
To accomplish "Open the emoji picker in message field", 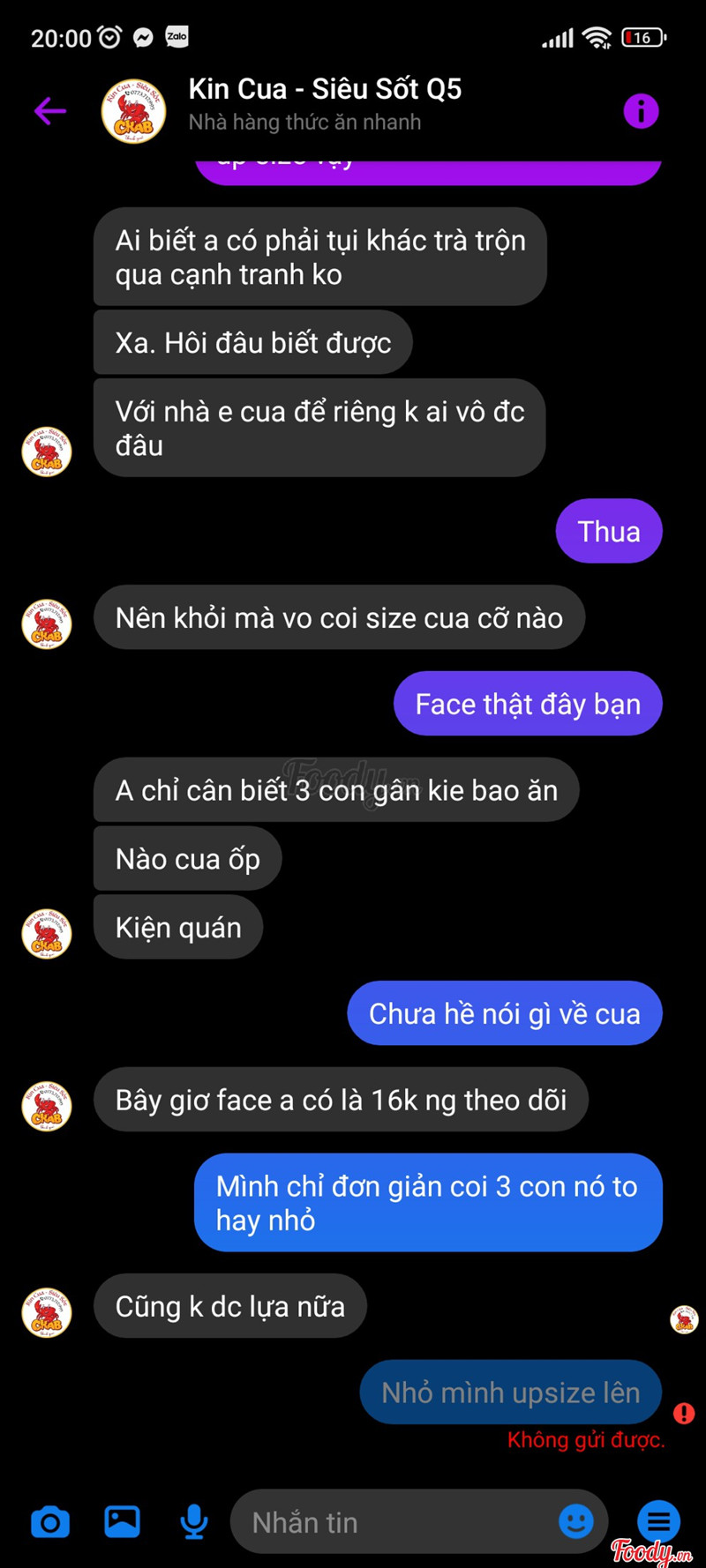I will (x=576, y=1521).
